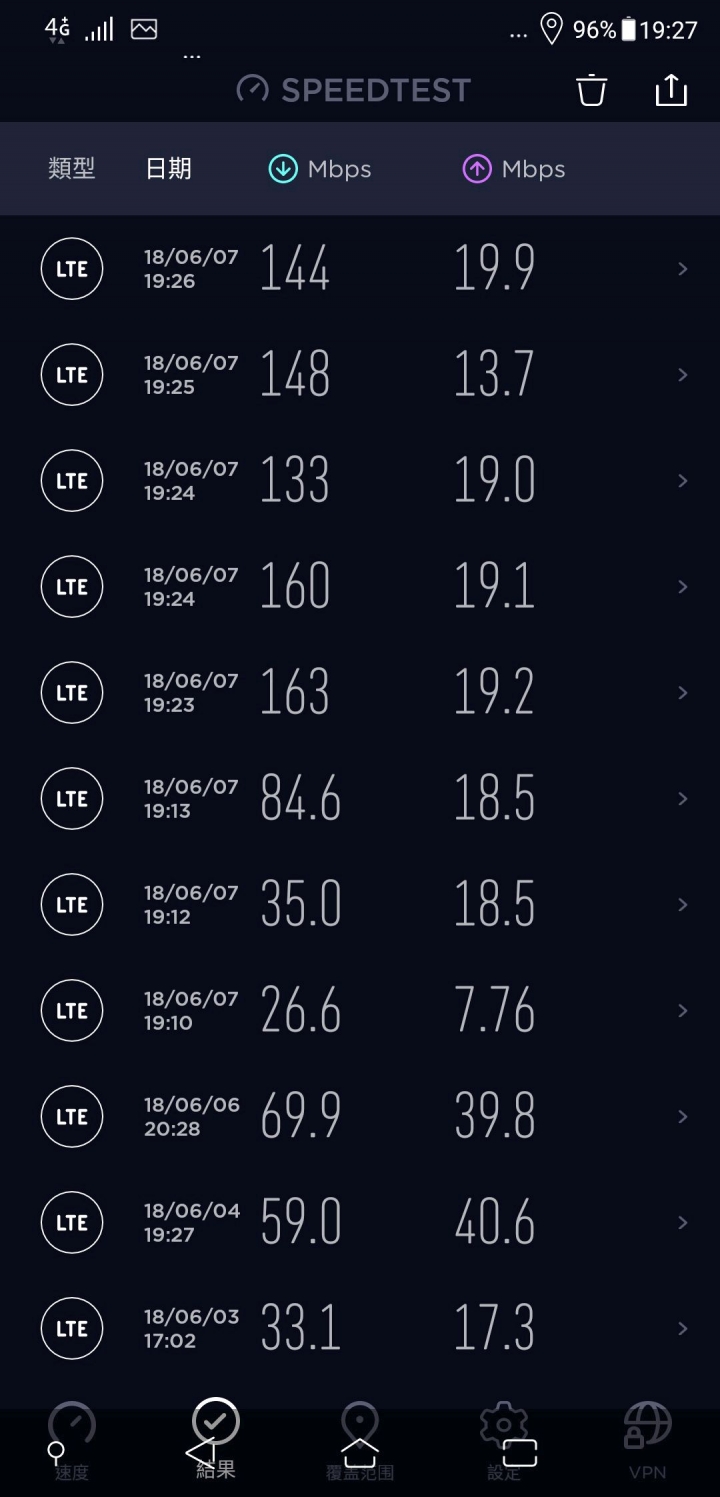720x1497 pixels.
Task: Share the speed test results
Action: (671, 89)
